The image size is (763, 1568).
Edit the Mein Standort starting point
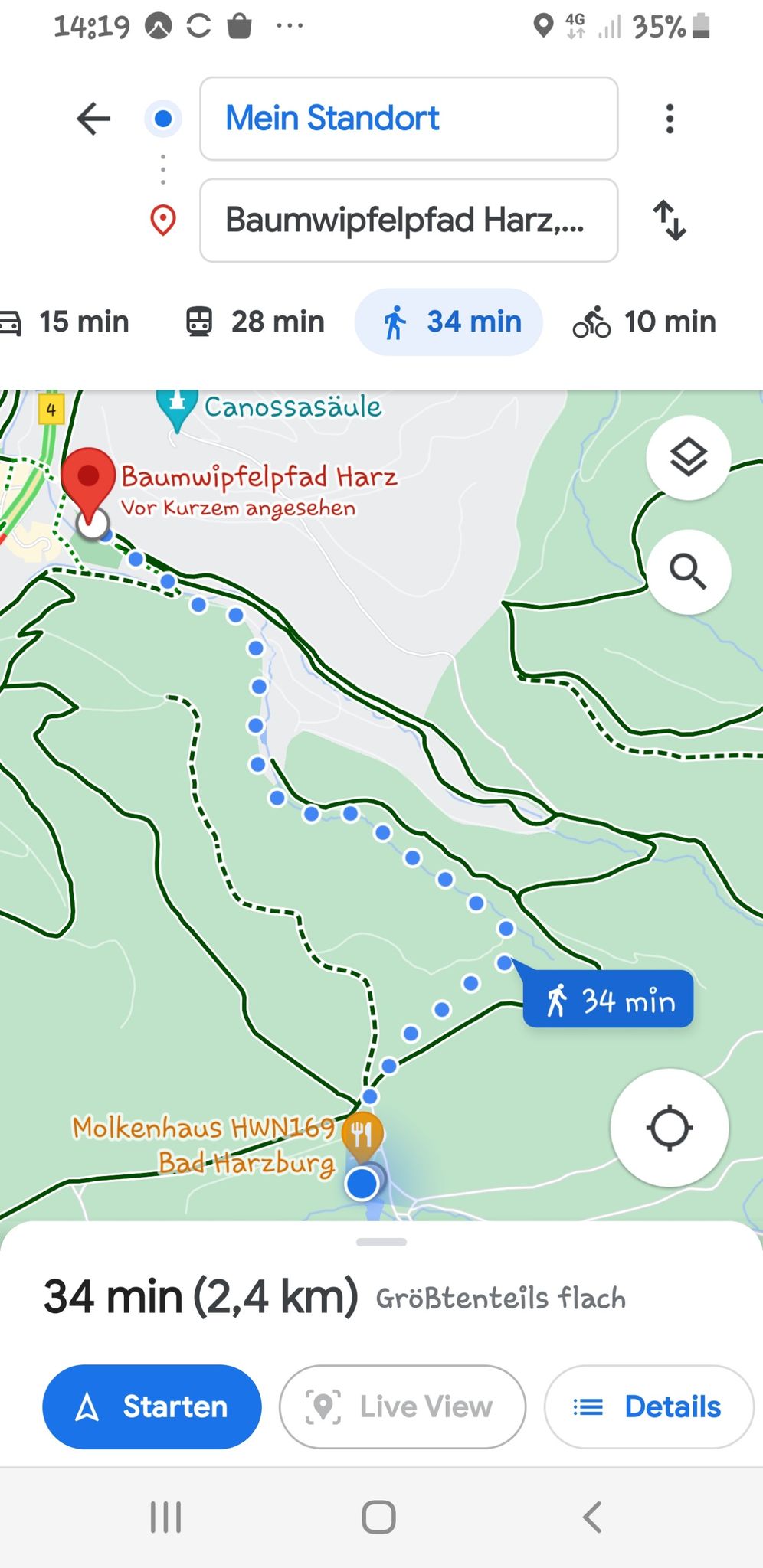pyautogui.click(x=408, y=119)
